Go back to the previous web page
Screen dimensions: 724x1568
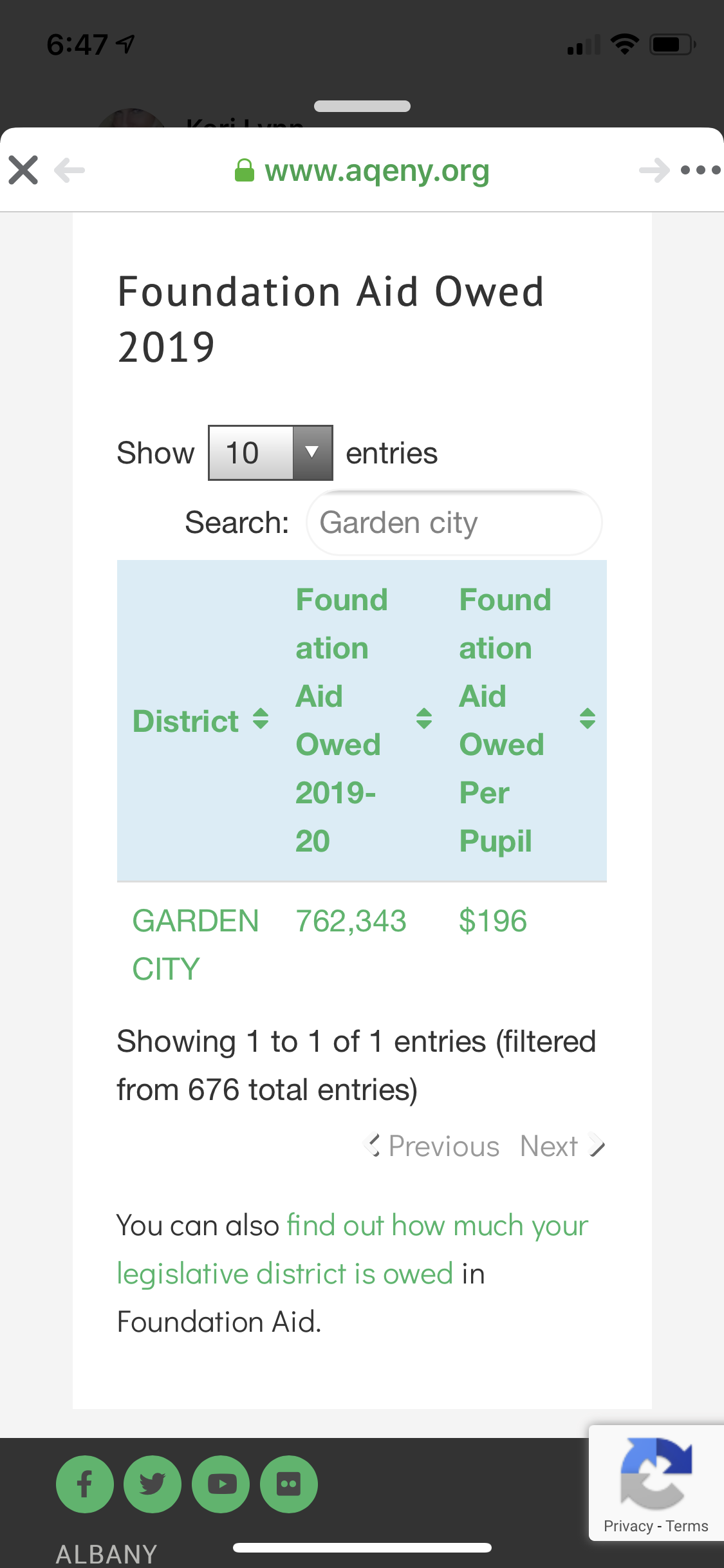coord(70,171)
